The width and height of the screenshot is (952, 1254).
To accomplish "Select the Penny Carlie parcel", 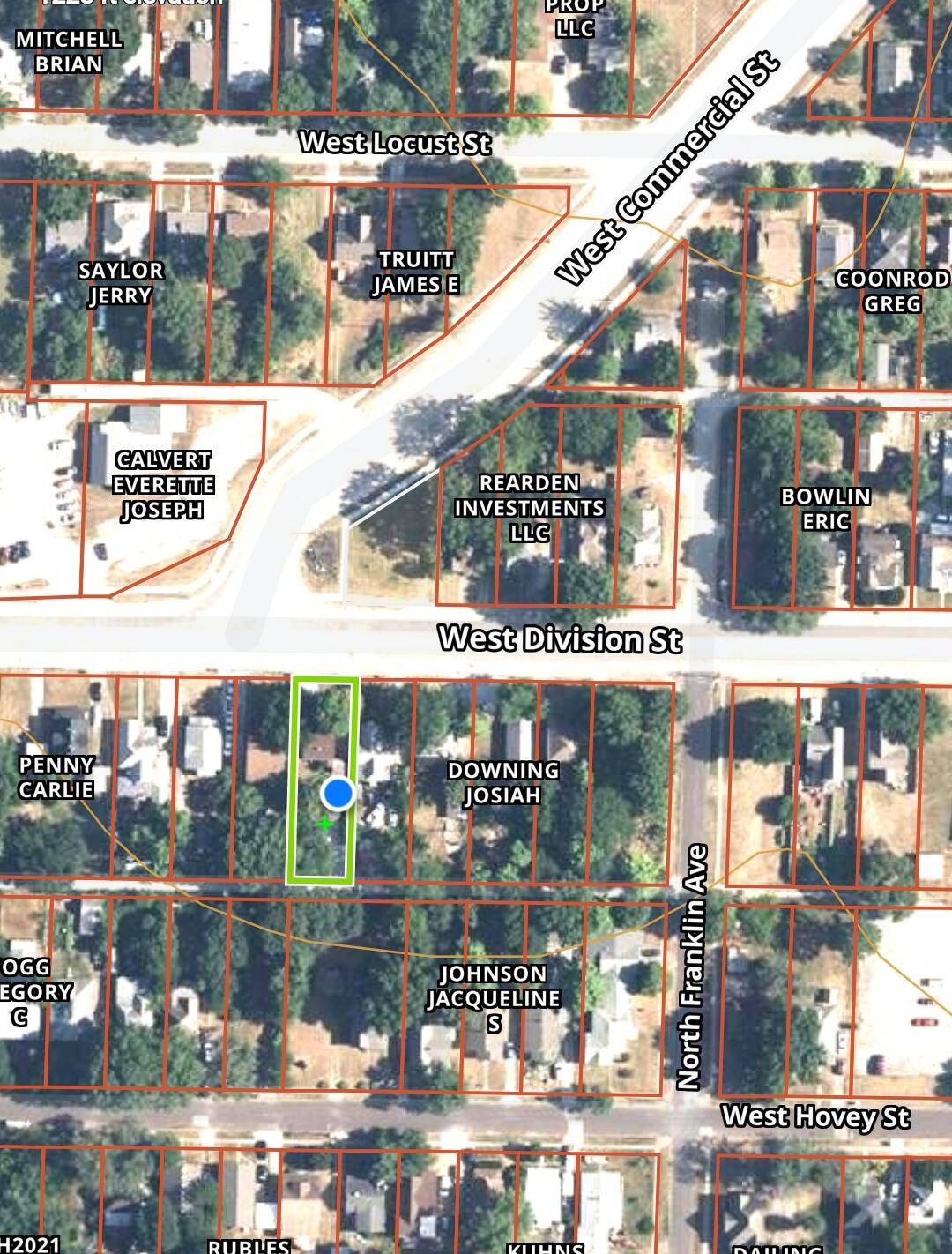I will coord(56,777).
